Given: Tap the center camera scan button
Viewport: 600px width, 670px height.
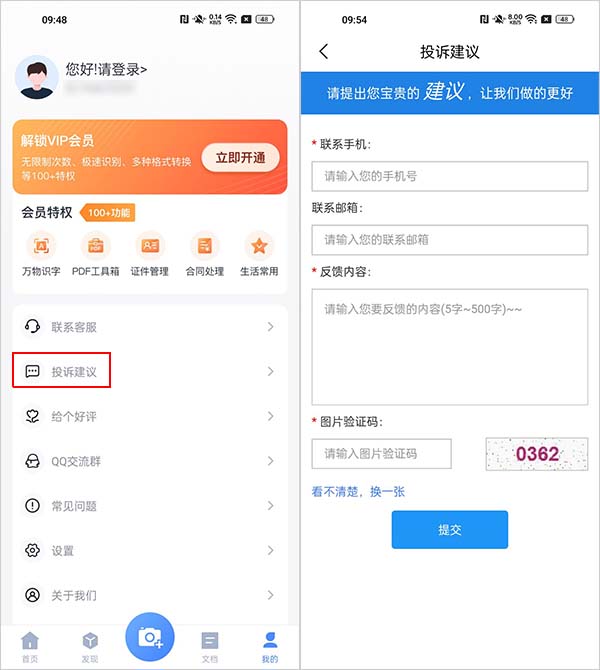Looking at the screenshot, I should 150,636.
